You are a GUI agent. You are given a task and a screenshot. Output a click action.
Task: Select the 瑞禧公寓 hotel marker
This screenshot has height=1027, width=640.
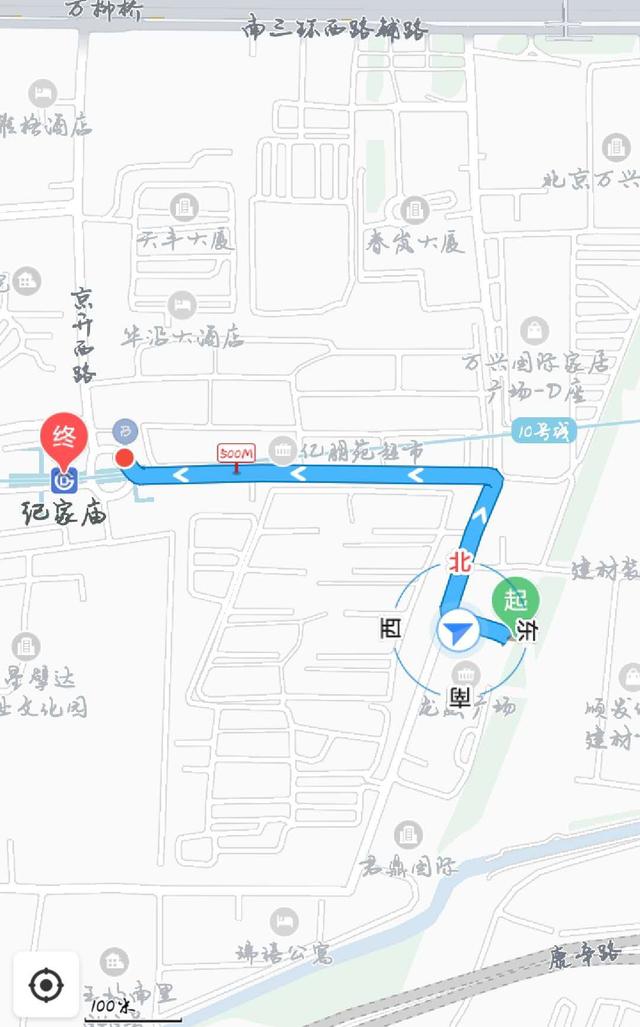tap(284, 922)
